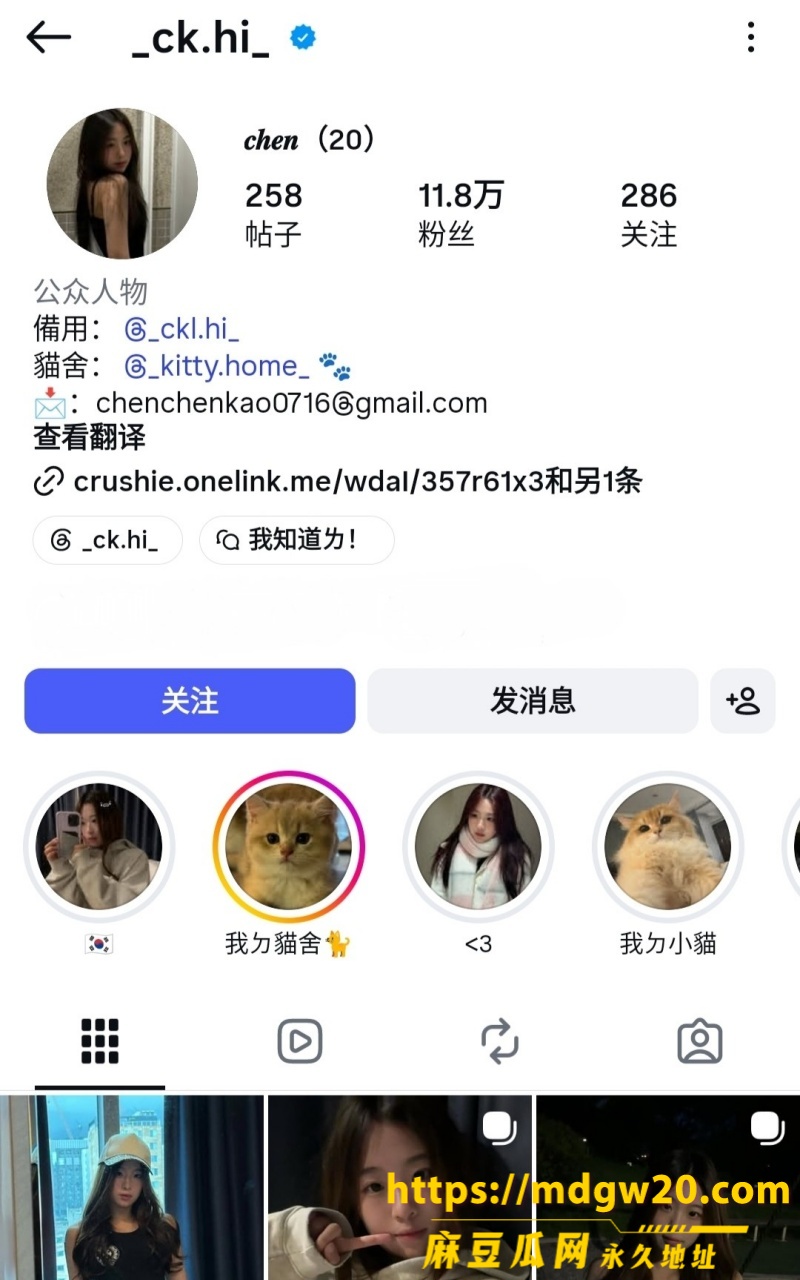This screenshot has width=800, height=1280.
Task: Tap 查看翻译 to translate bio
Action: [89, 437]
